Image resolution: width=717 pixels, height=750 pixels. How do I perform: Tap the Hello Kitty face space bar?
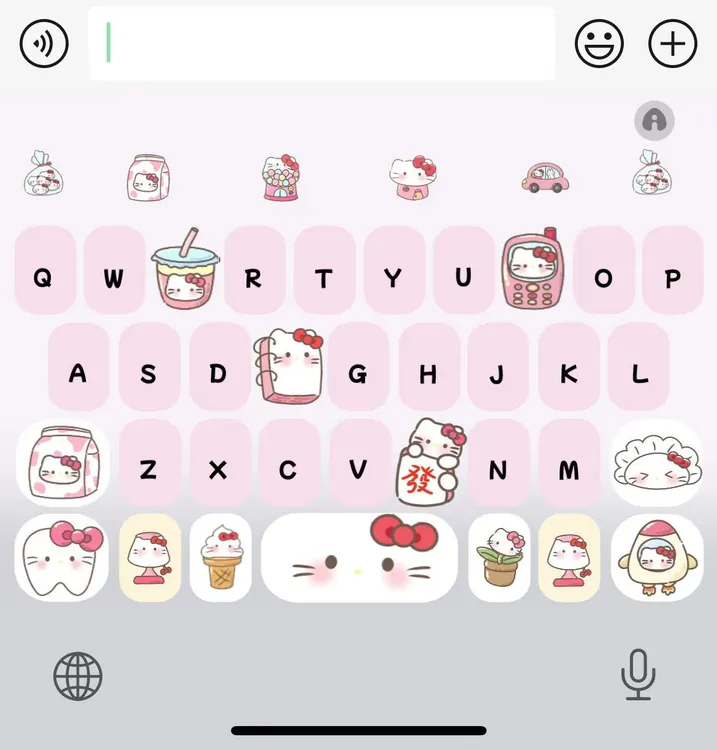coord(359,558)
